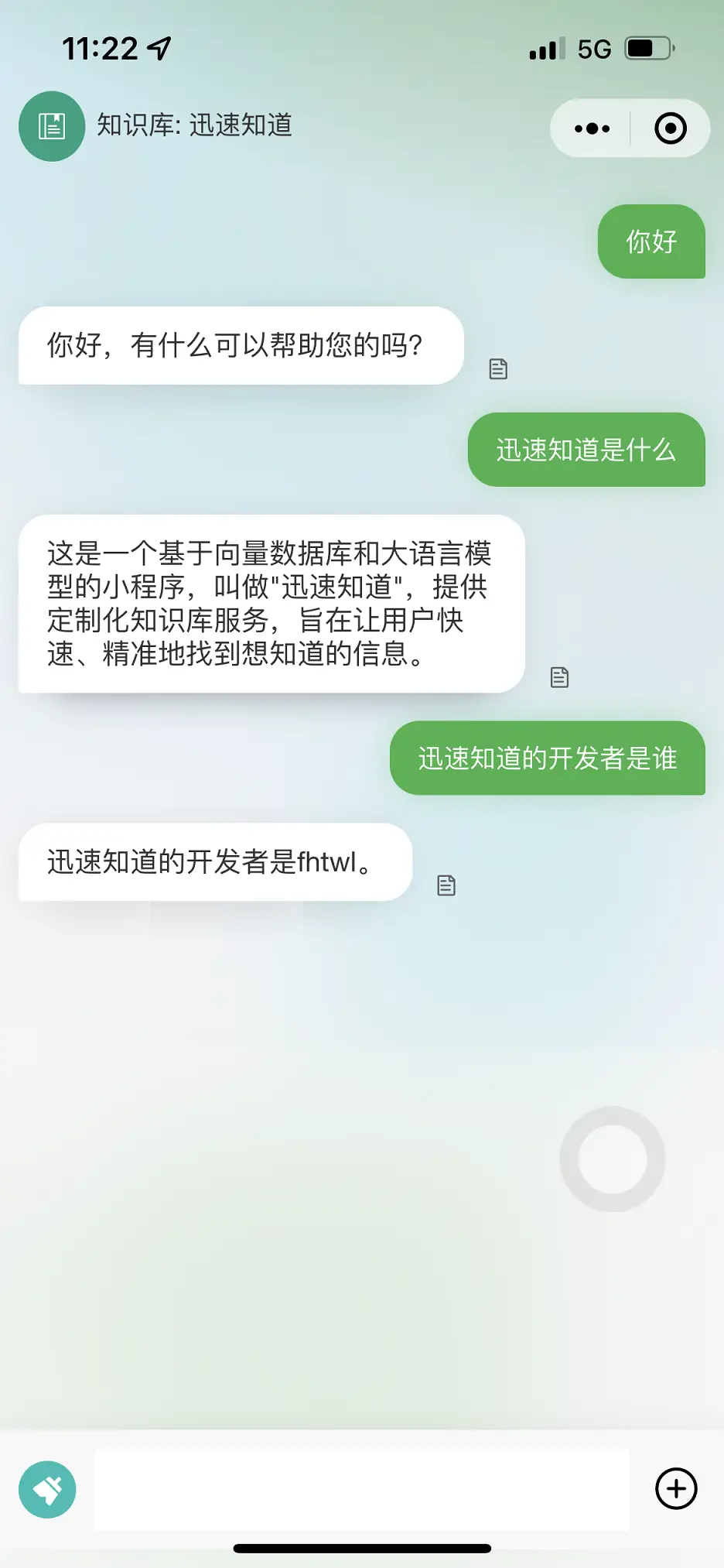Close the mini program with the circle button
Viewport: 724px width, 1568px height.
tap(670, 128)
